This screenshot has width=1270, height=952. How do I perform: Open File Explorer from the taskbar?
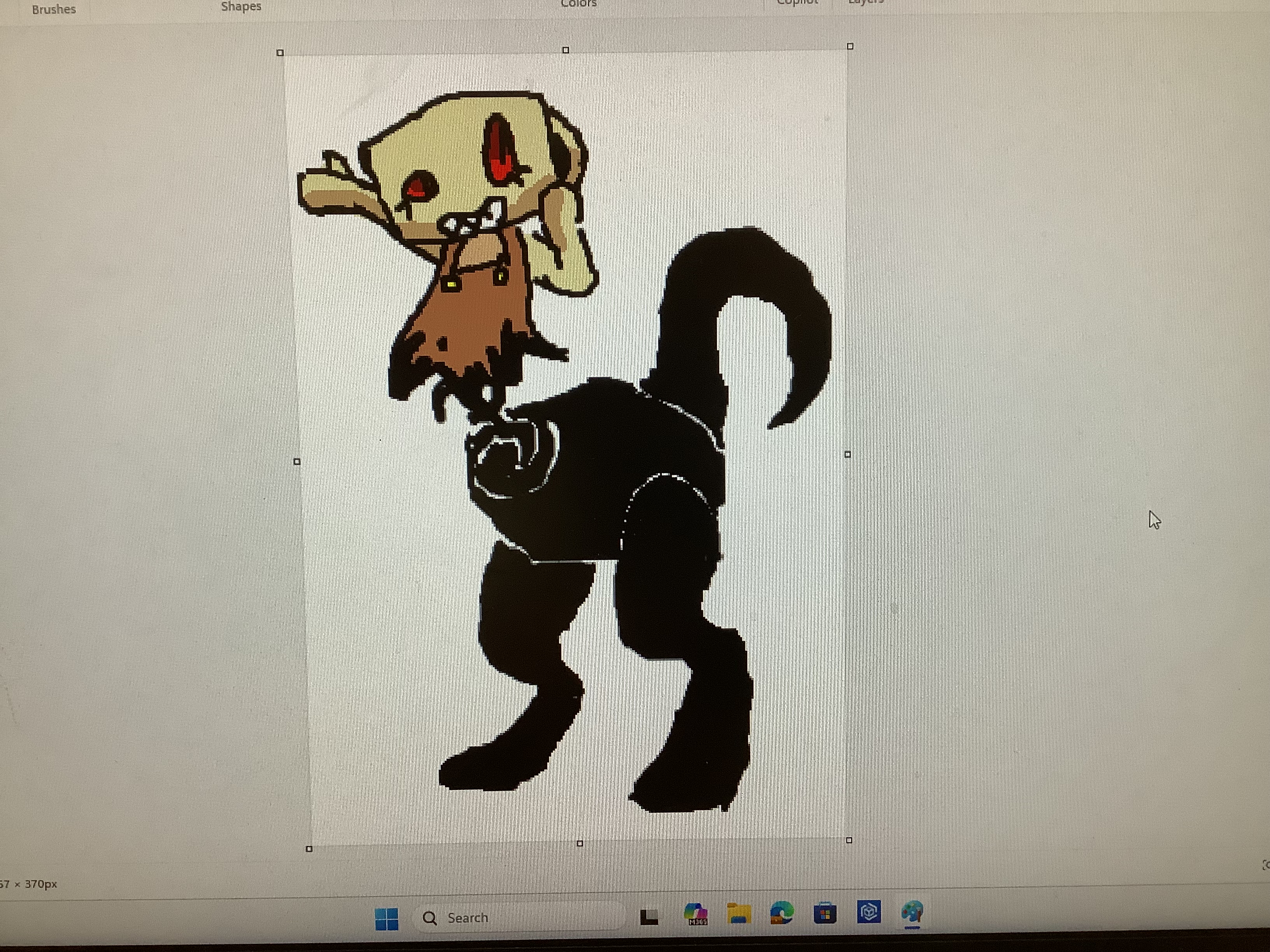(739, 913)
